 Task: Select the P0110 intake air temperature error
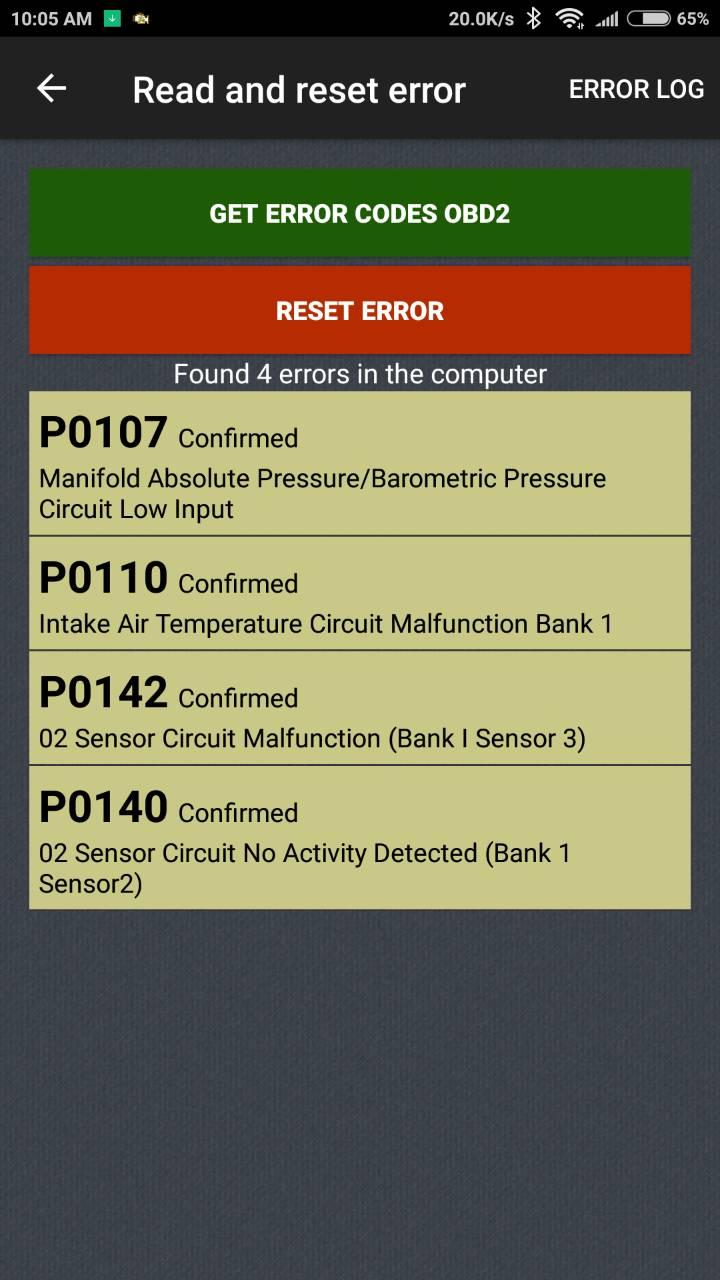359,593
